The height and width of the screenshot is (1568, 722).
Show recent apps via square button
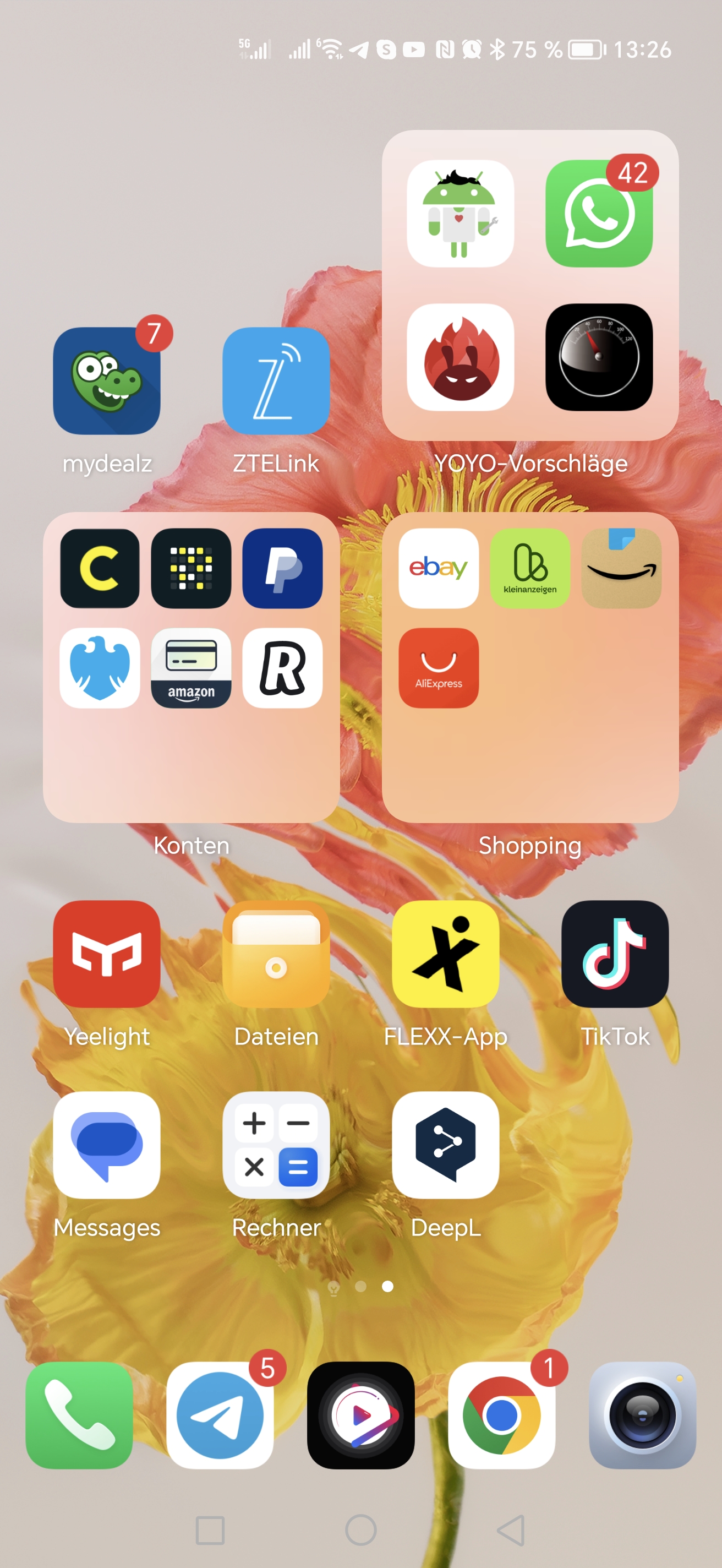(x=210, y=1529)
